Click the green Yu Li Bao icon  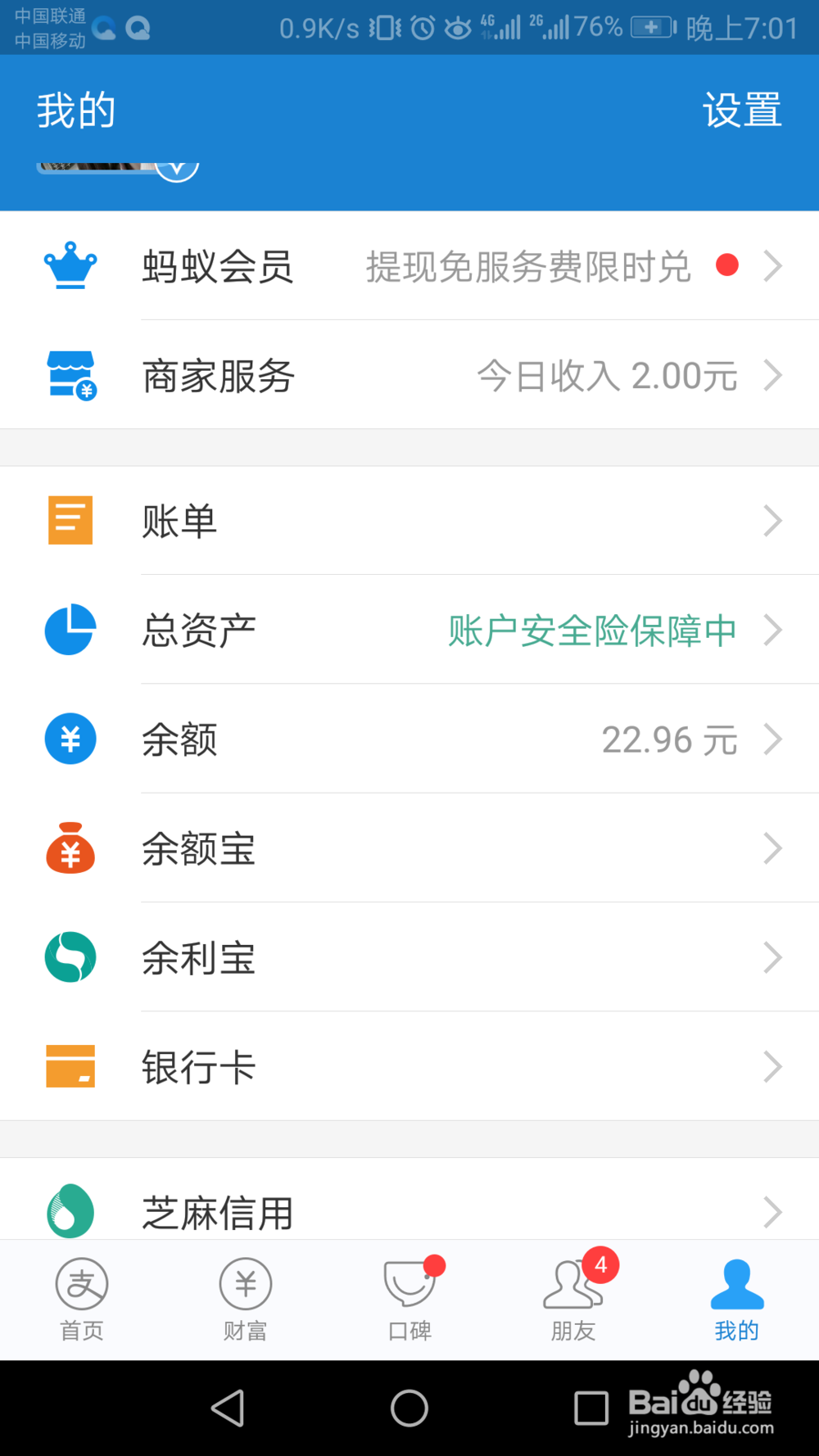(70, 957)
